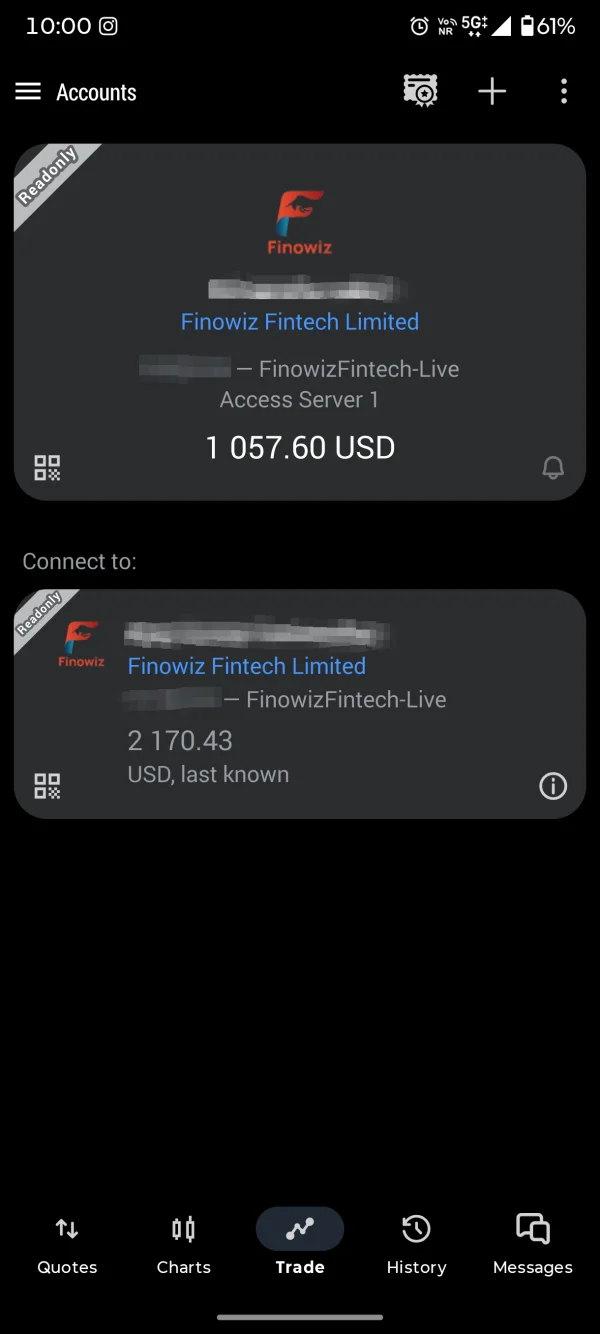Screen dimensions: 600x1334
Task: Open the History tab
Action: (x=416, y=1244)
